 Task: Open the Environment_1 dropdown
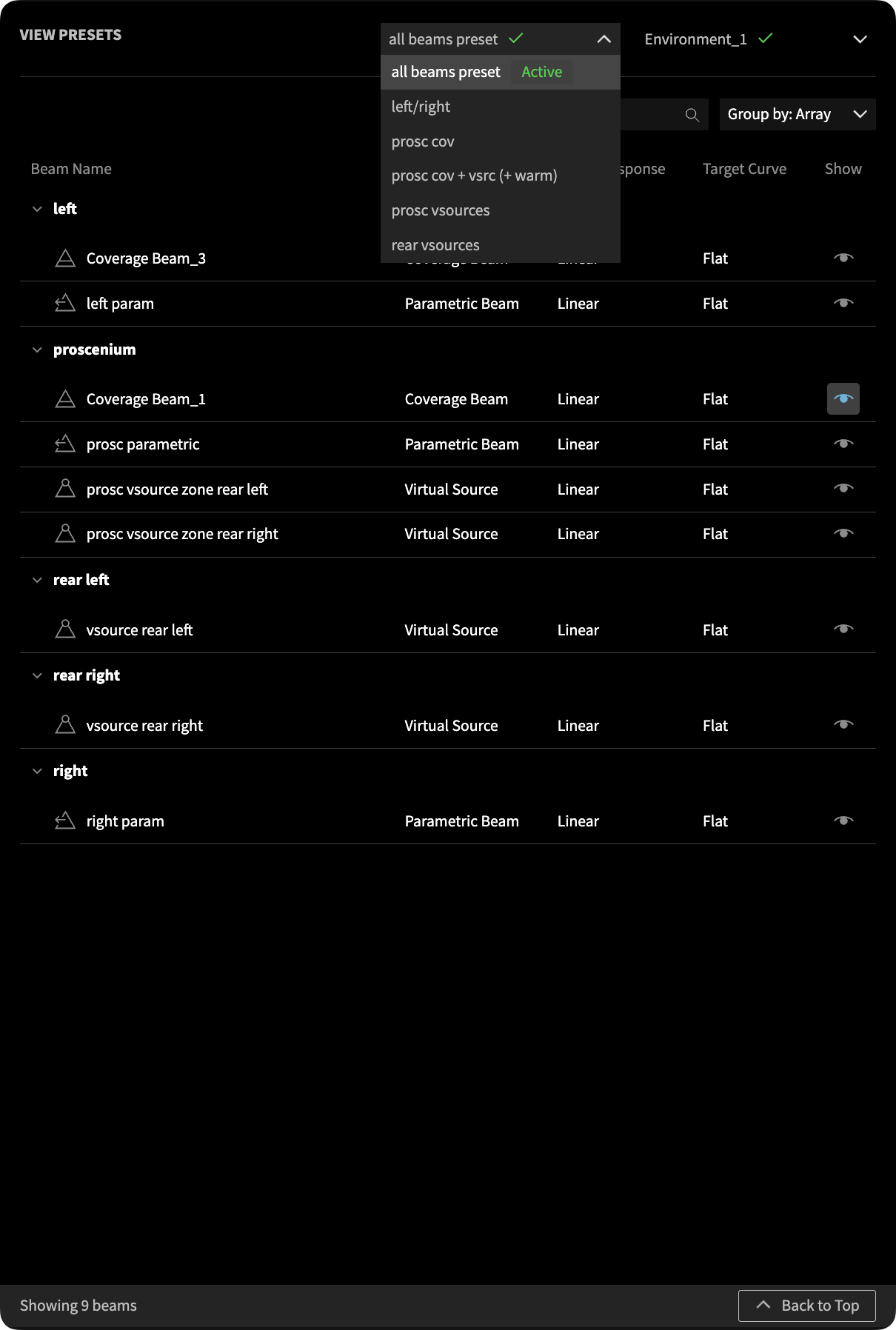click(859, 39)
